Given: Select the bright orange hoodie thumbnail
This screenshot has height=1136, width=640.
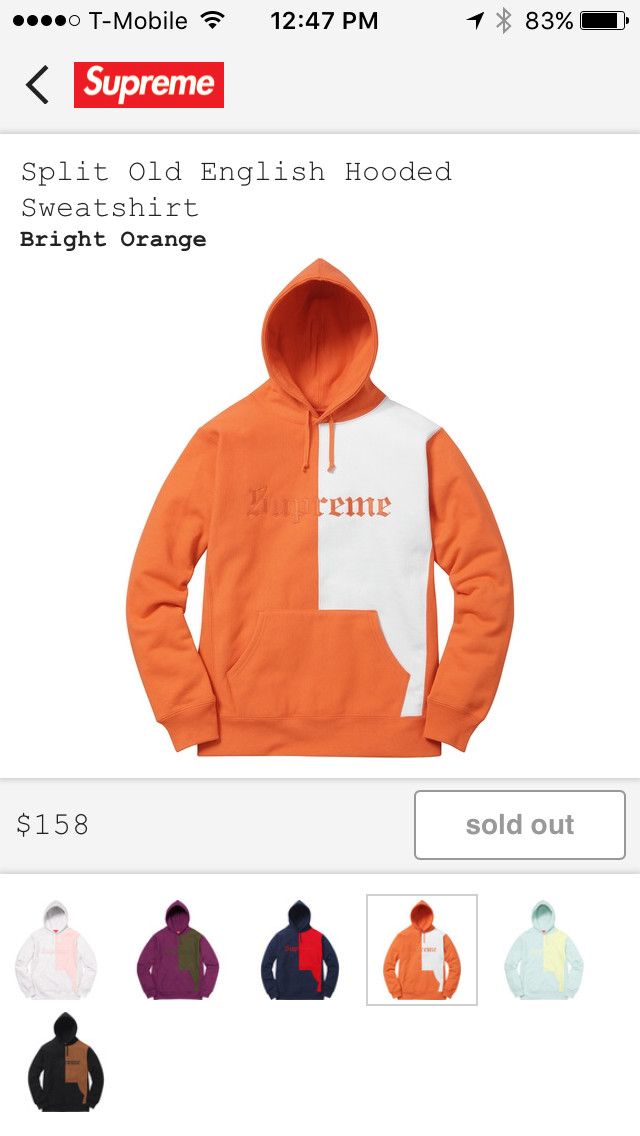Looking at the screenshot, I should [x=422, y=950].
